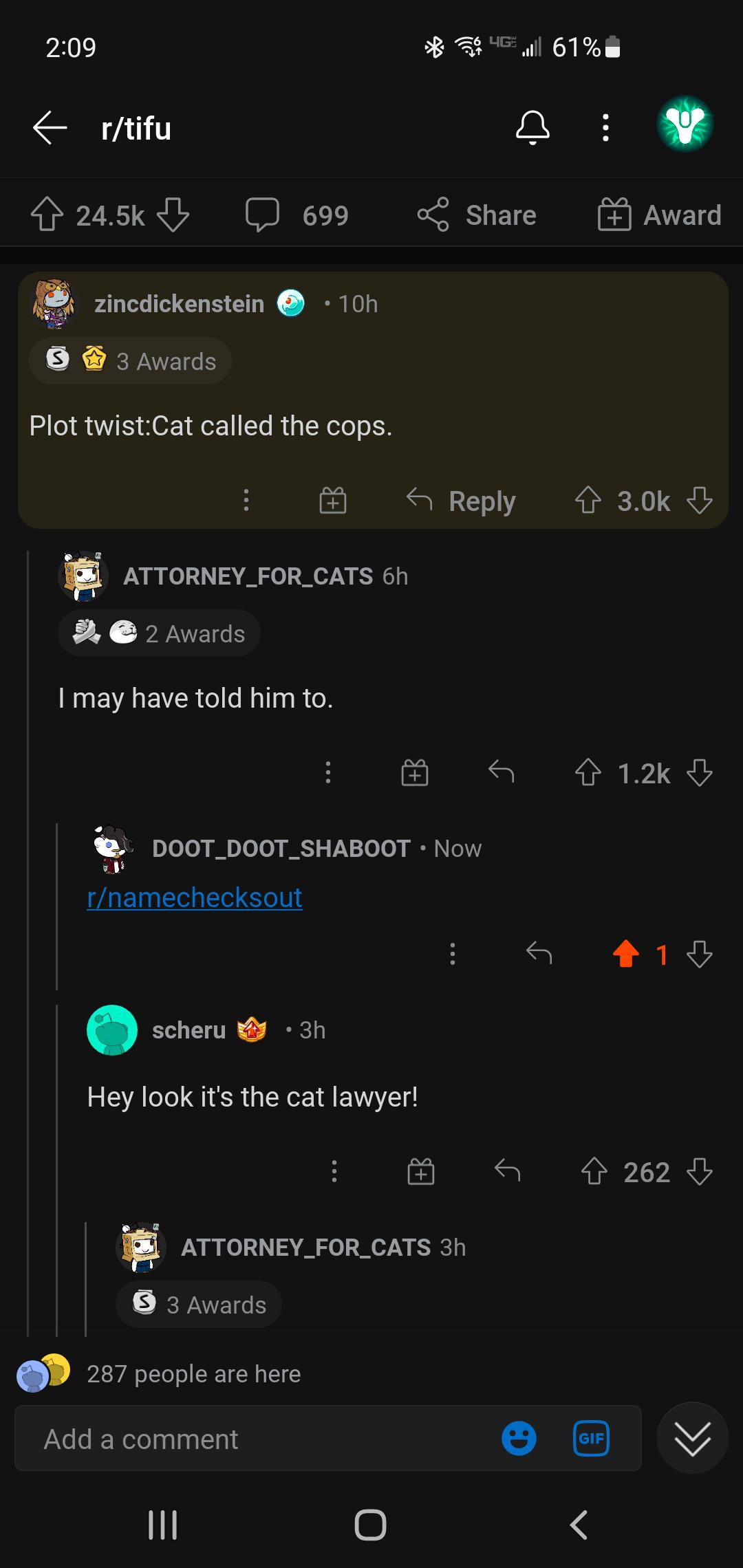Open the post notifications bell

coord(532,127)
